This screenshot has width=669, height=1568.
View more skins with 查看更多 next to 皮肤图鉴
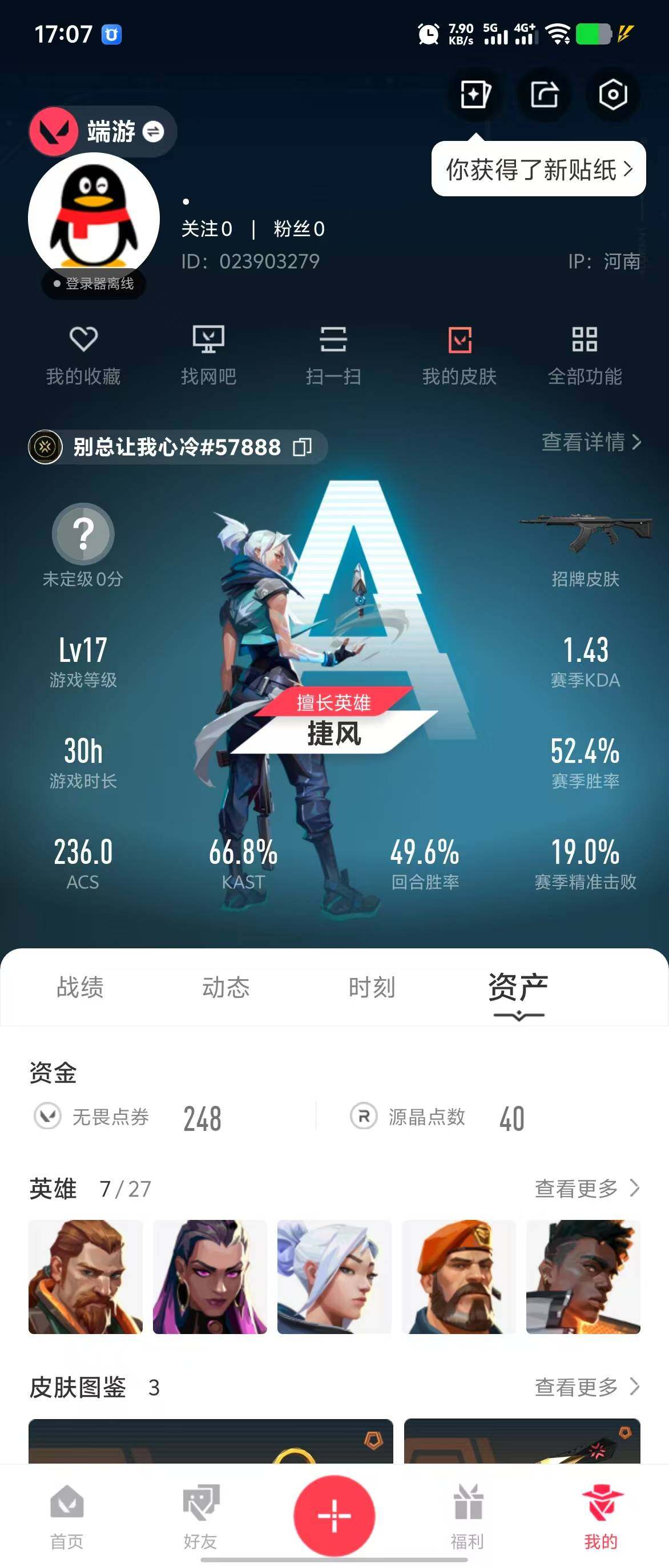[586, 1387]
